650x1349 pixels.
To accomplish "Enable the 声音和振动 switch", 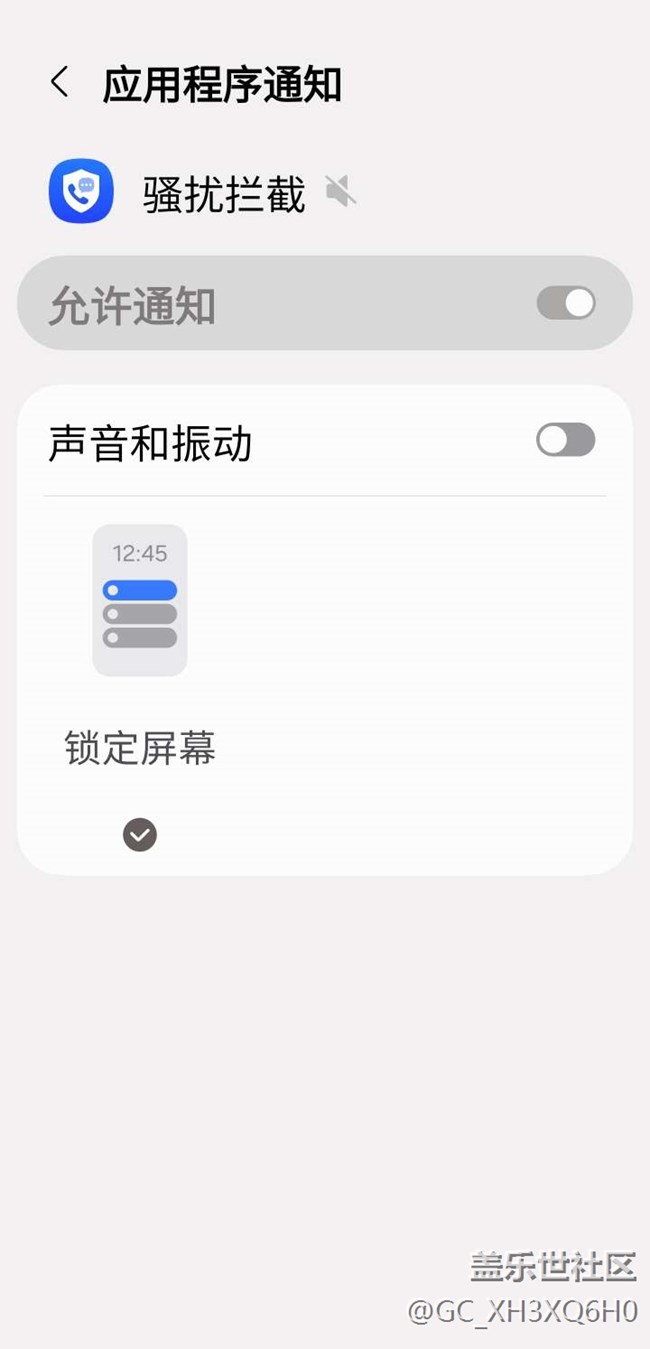I will (566, 440).
